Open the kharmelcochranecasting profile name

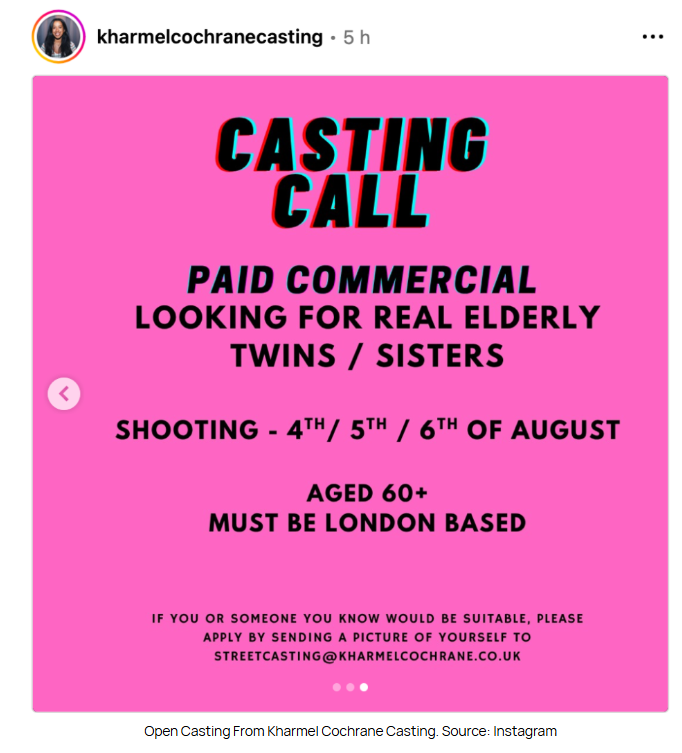pyautogui.click(x=209, y=37)
